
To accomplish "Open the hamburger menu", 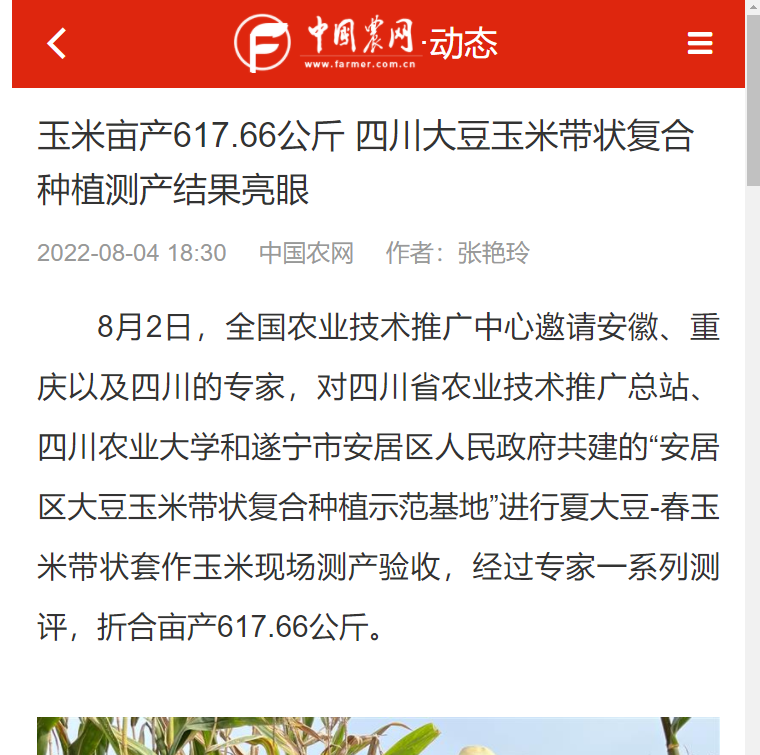I will [700, 44].
